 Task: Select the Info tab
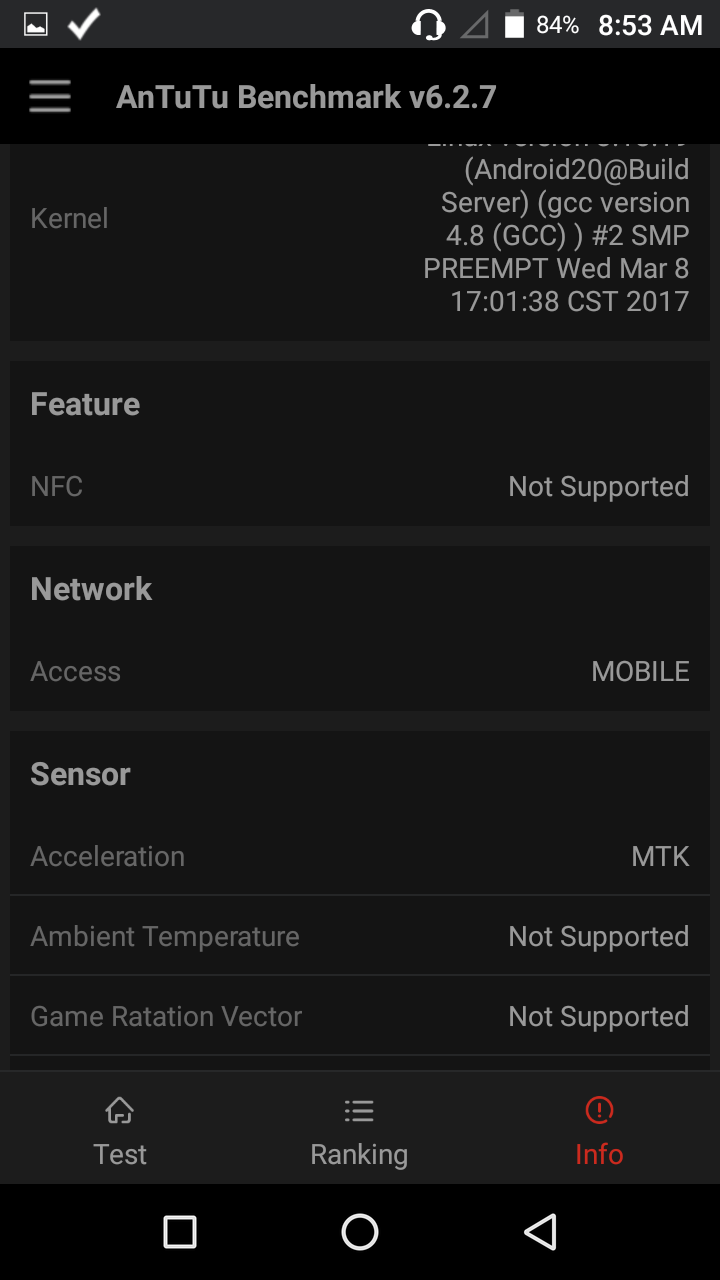click(x=599, y=1132)
